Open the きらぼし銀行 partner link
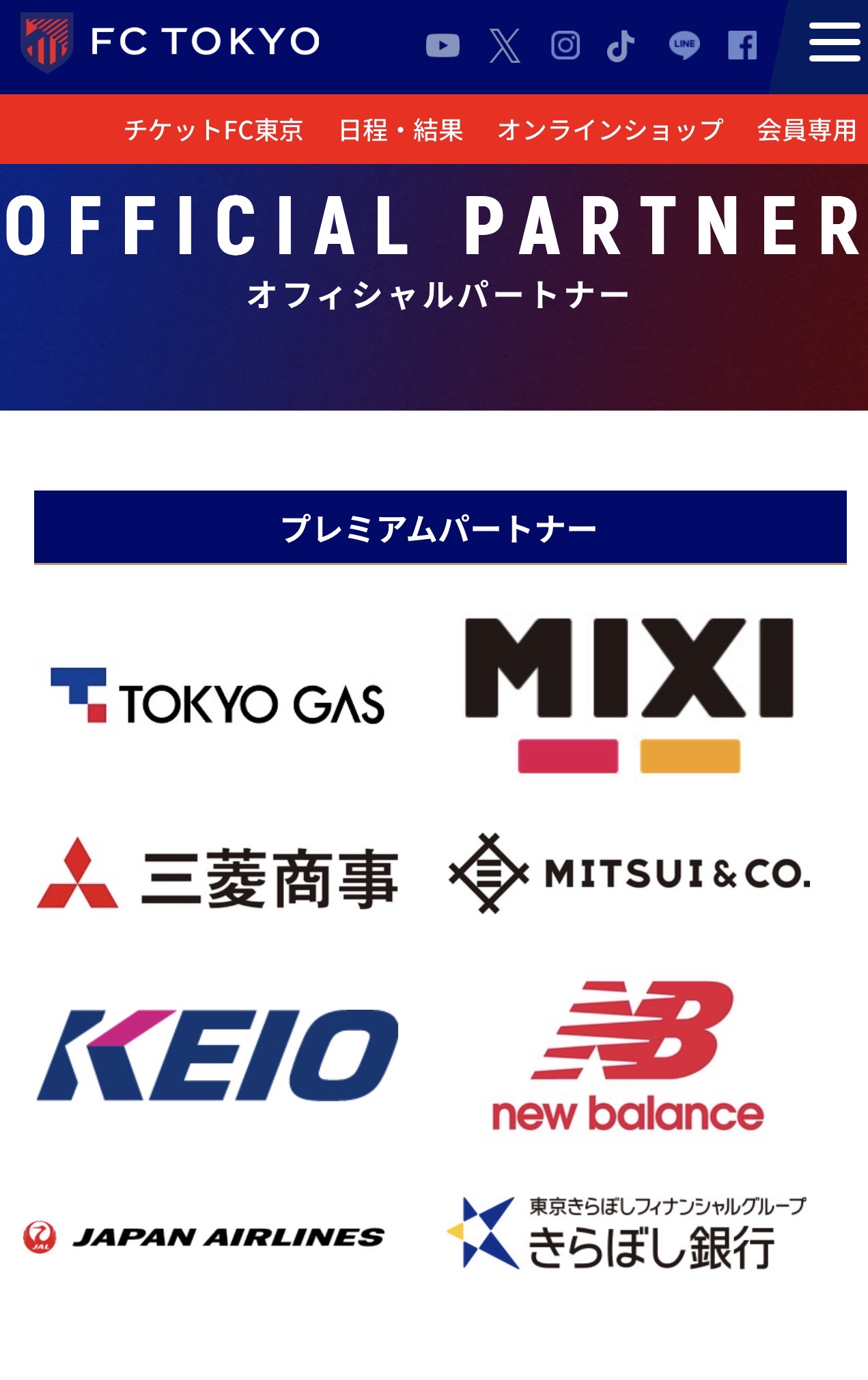Image resolution: width=868 pixels, height=1380 pixels. pyautogui.click(x=627, y=1233)
